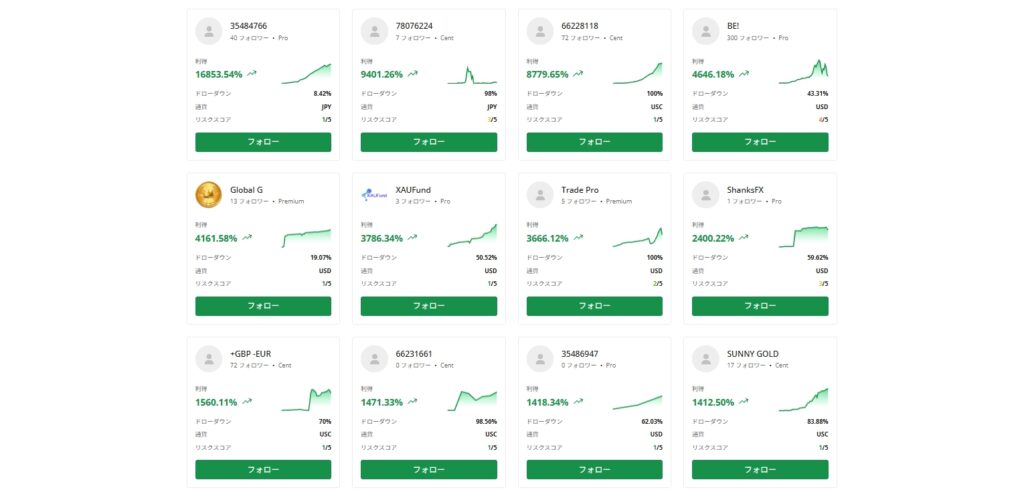The height and width of the screenshot is (492, 1024).
Task: Follow SUNNY GOLD
Action: [x=760, y=469]
